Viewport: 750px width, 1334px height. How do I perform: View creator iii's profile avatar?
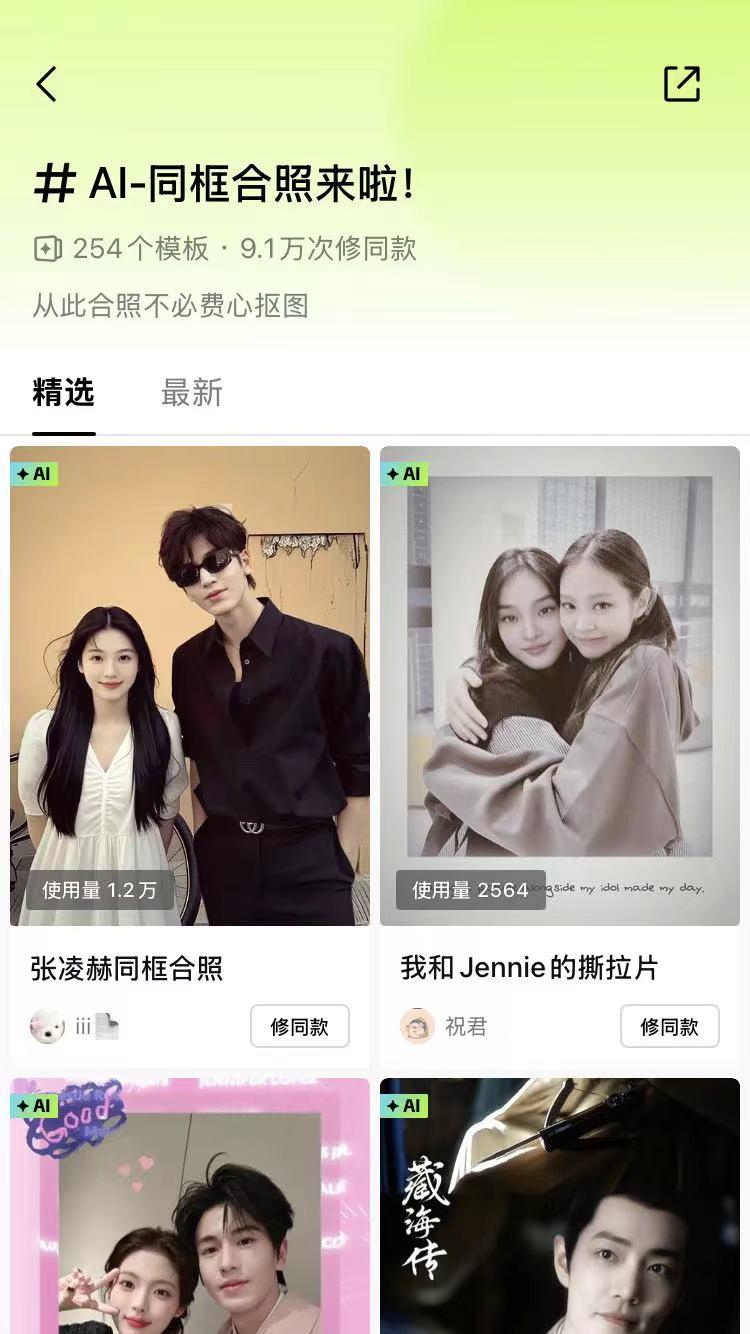tap(47, 1026)
